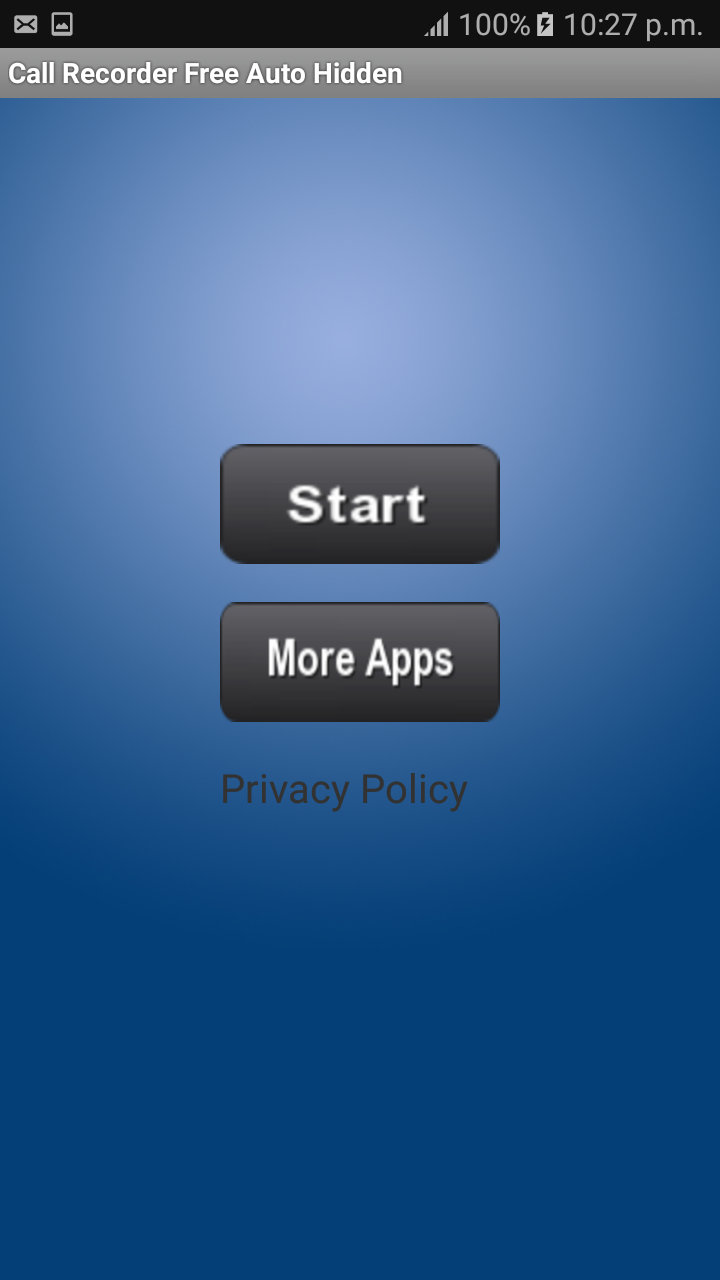The image size is (720, 1280).
Task: Tap the Start button
Action: point(359,504)
